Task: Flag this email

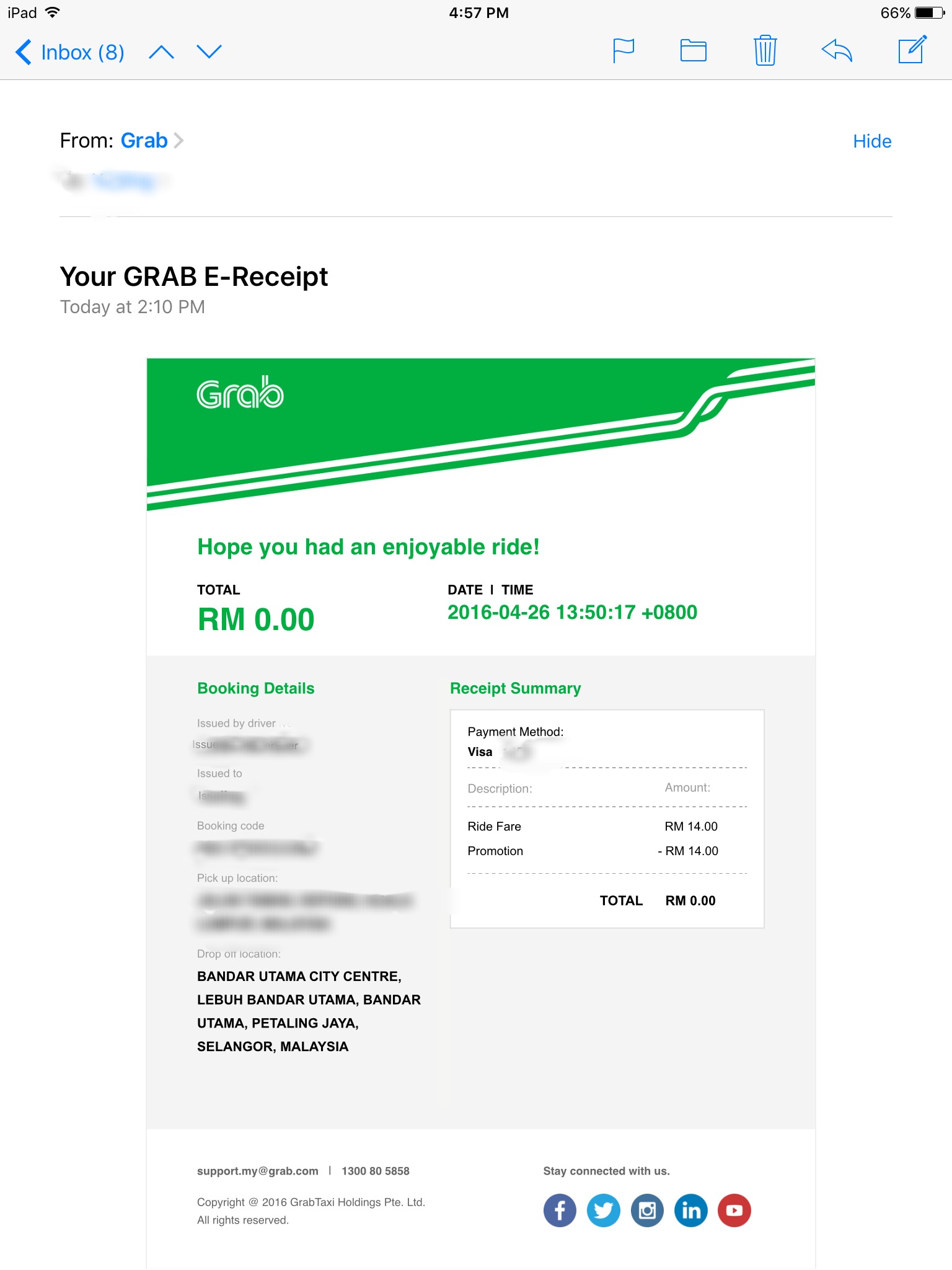Action: pos(623,51)
